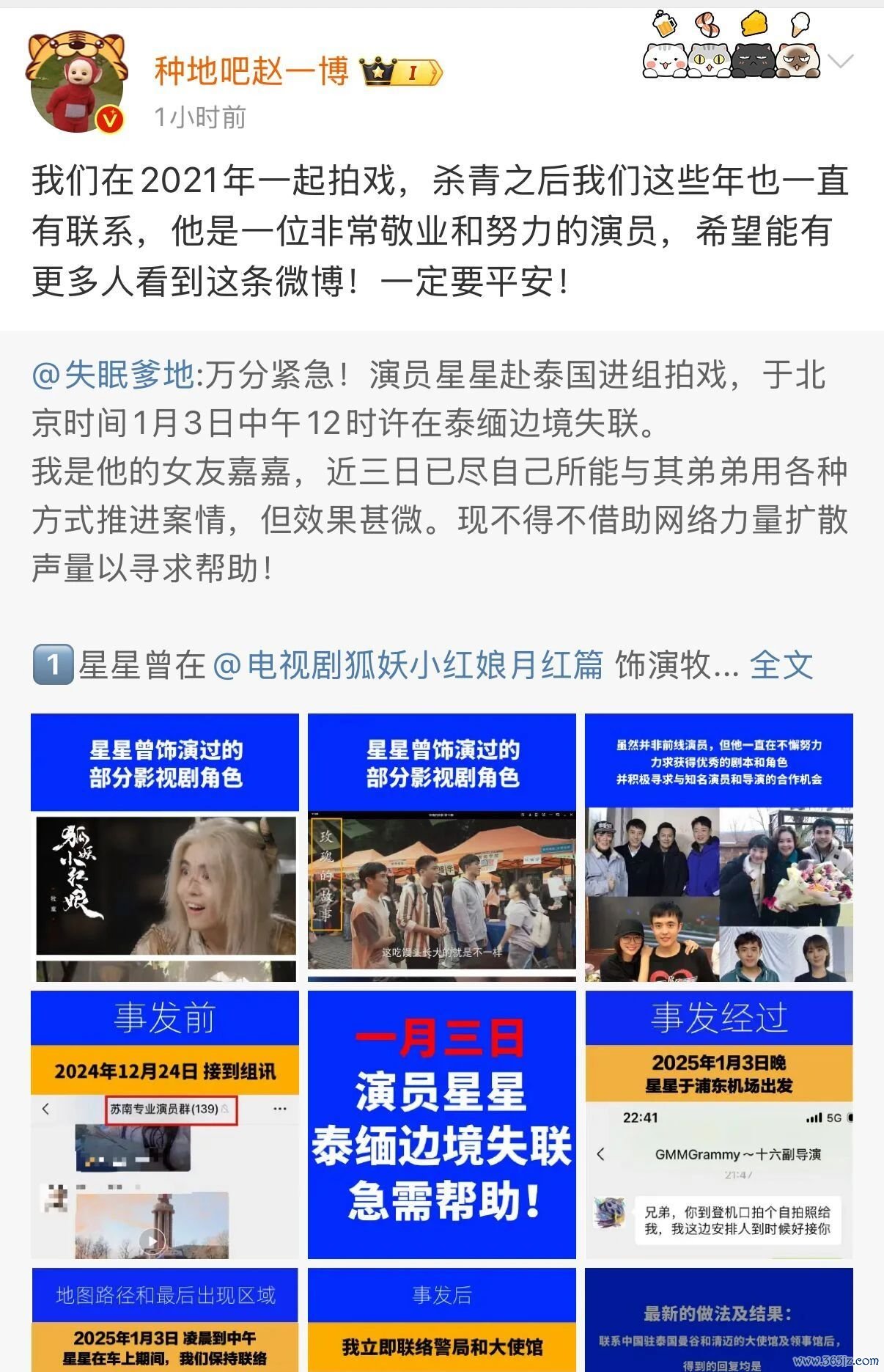Screen dimensions: 884x1372
Task: Open the @电视剧狐妖小红娘月红篇 mention
Action: 408,665
